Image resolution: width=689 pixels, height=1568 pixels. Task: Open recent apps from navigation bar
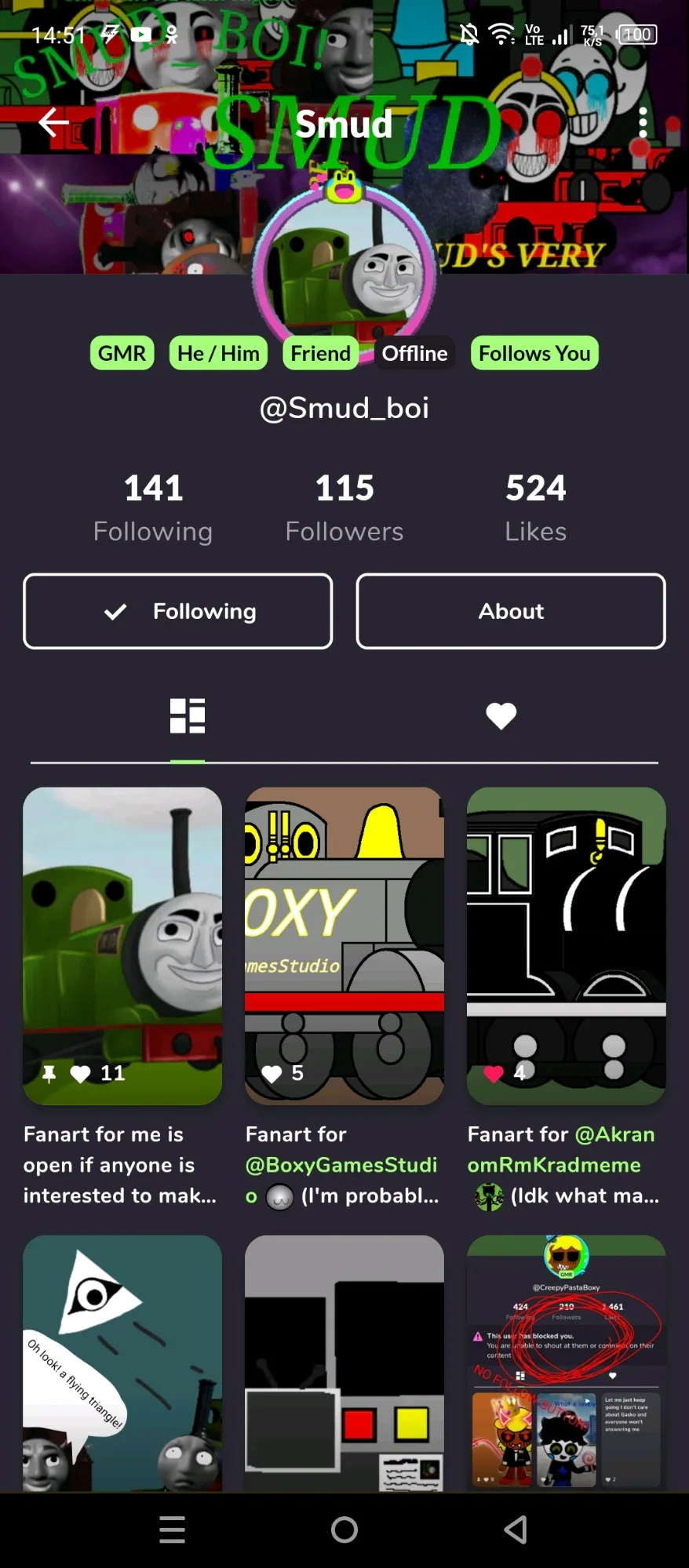(x=172, y=1529)
